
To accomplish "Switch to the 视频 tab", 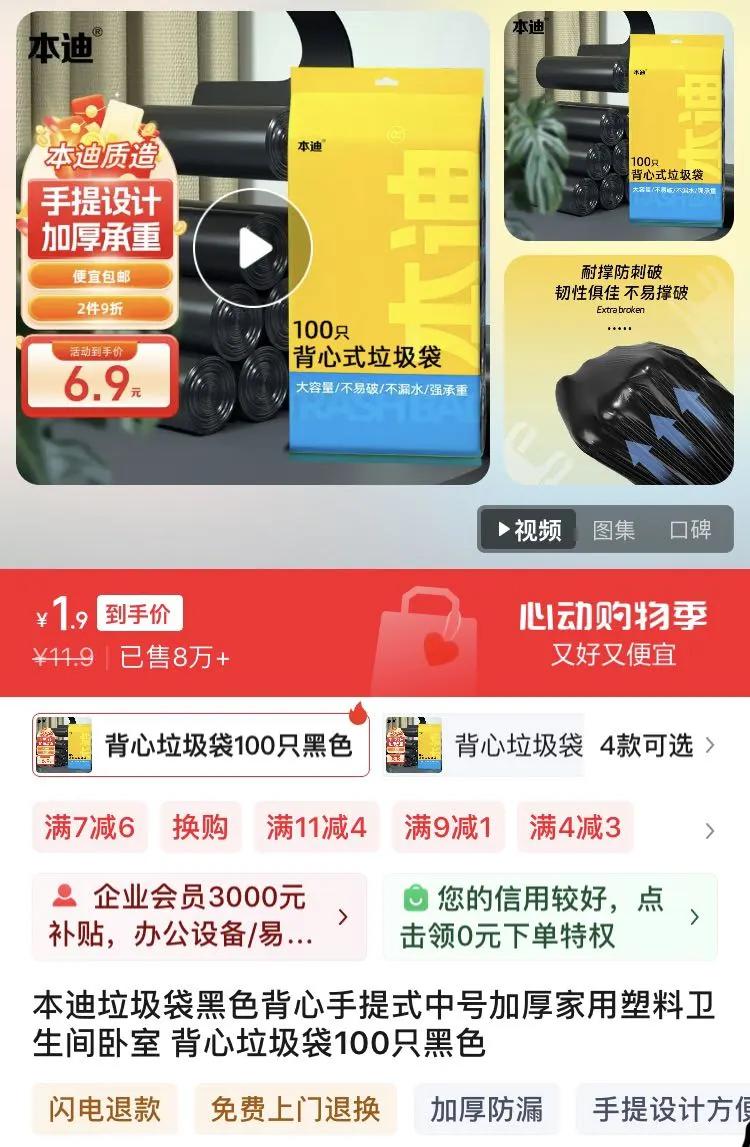I will click(528, 530).
